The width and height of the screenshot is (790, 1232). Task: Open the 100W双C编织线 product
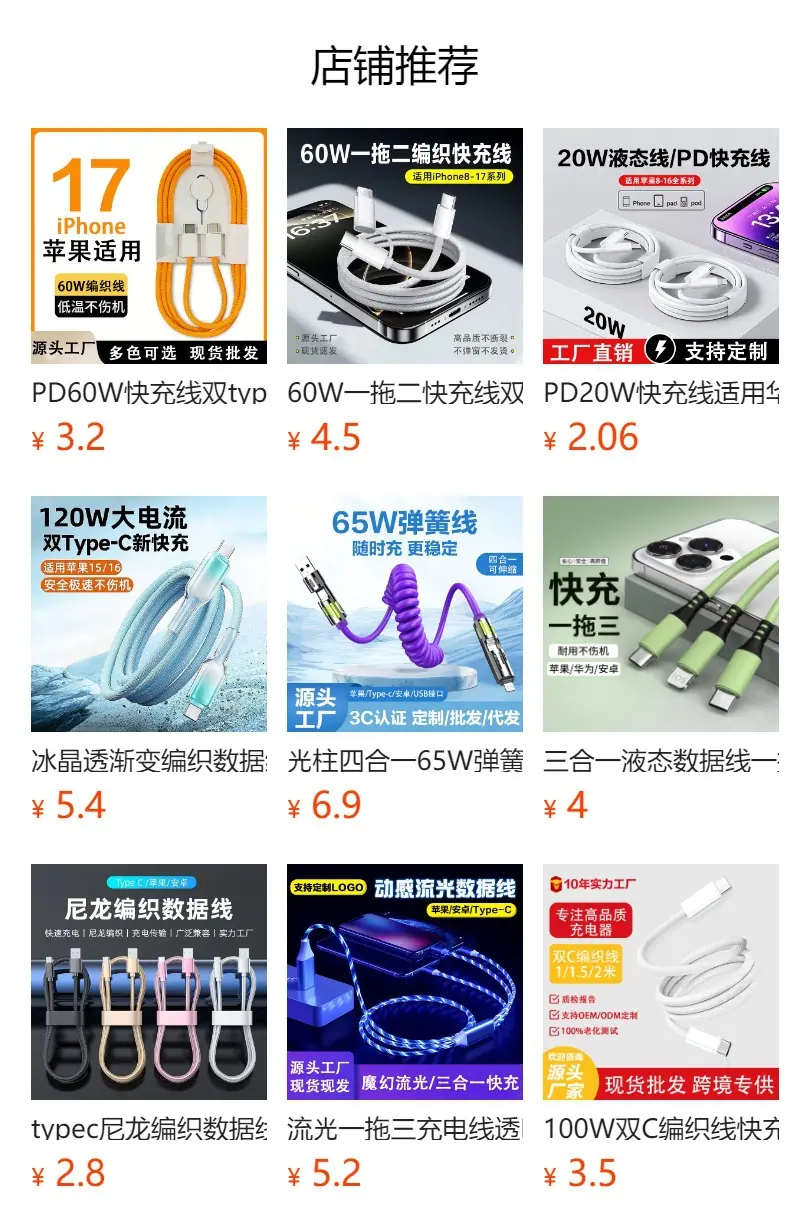(660, 982)
